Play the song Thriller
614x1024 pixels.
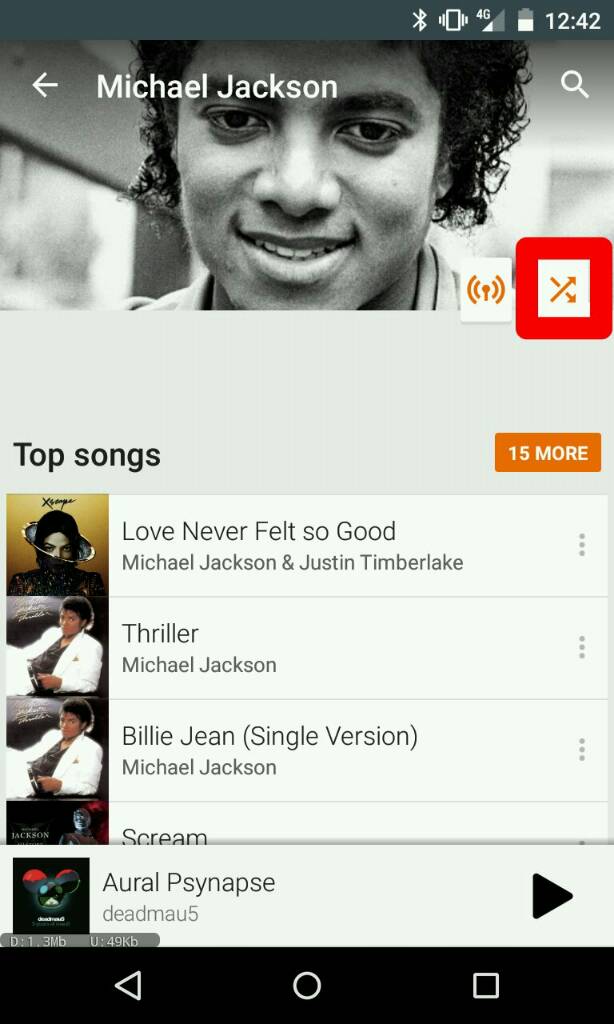[300, 648]
